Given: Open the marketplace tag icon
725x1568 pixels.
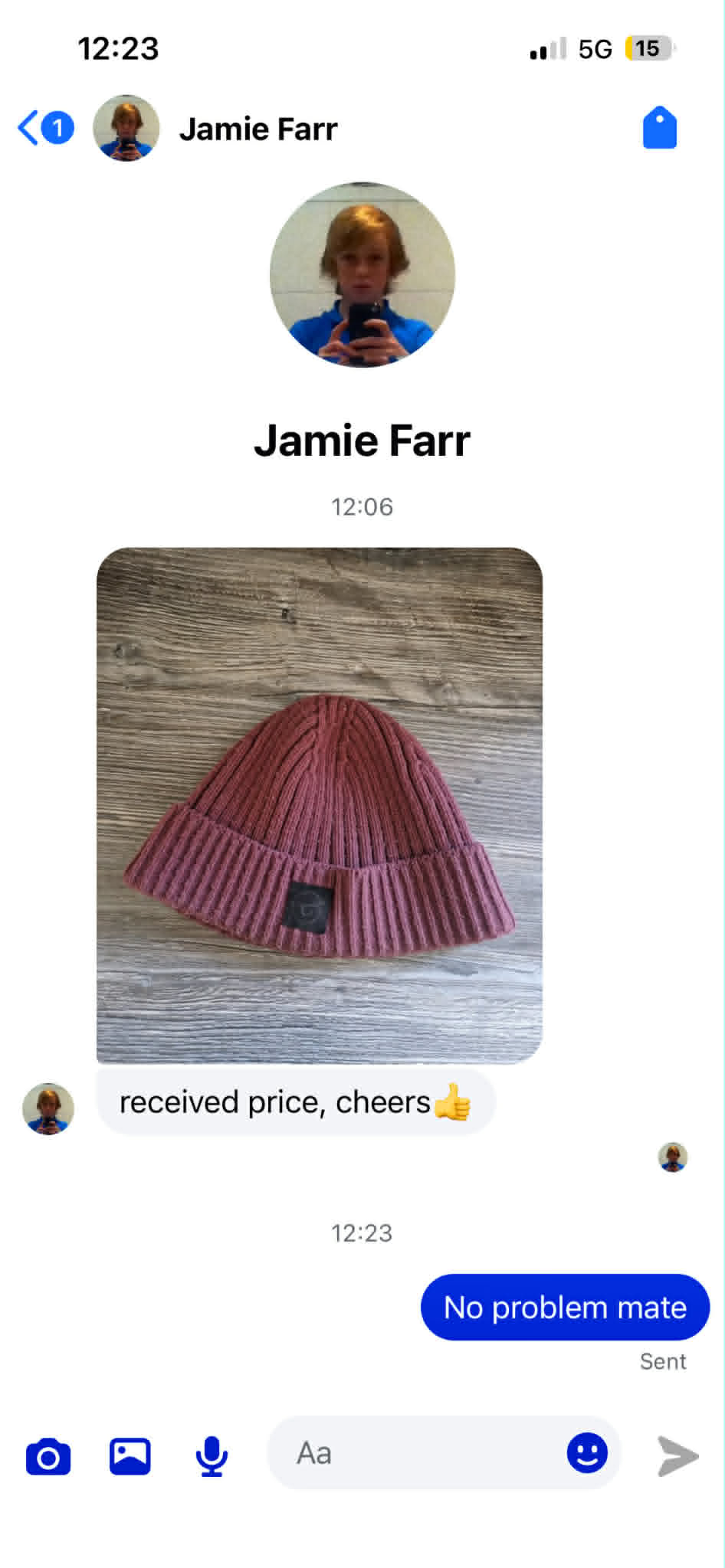Looking at the screenshot, I should pyautogui.click(x=659, y=127).
